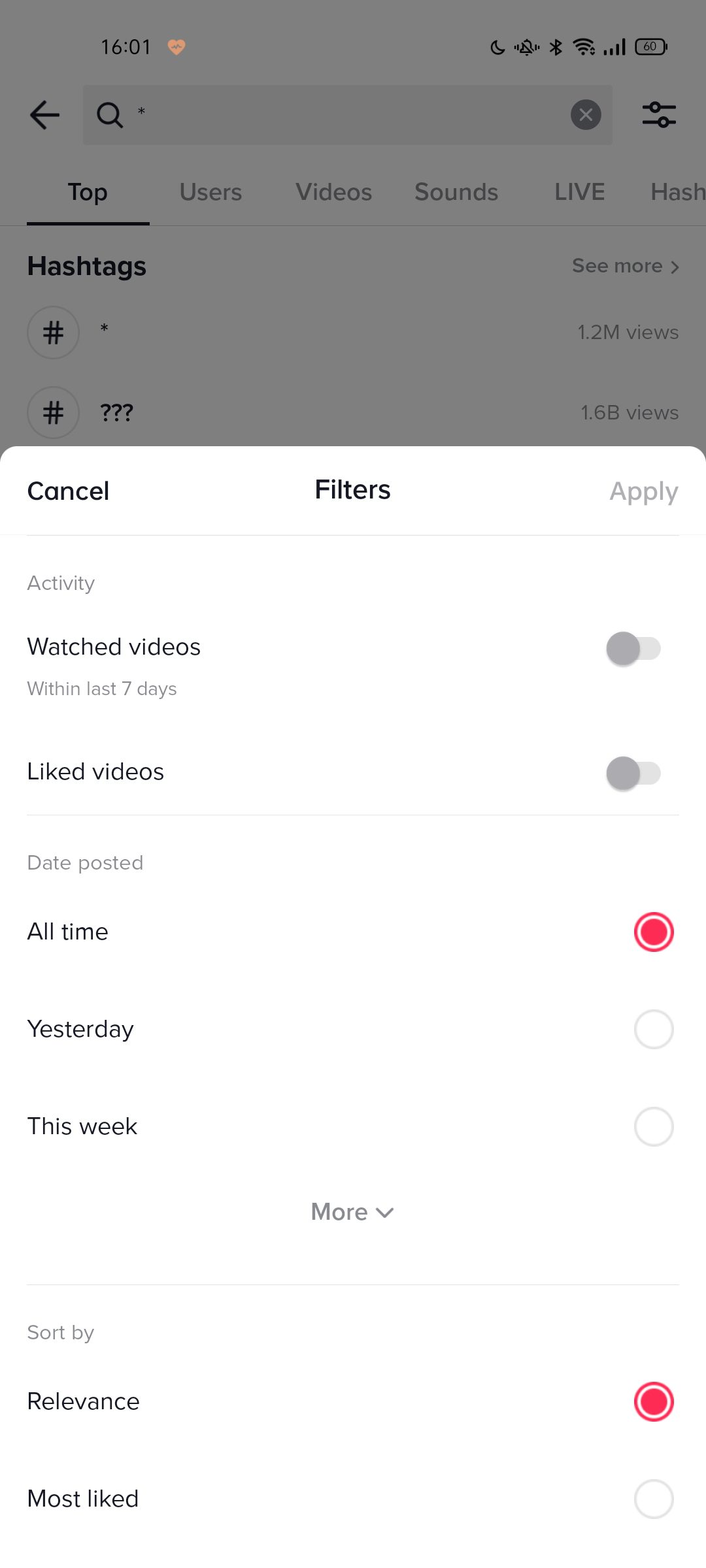See more hashtags results
Viewport: 706px width, 1568px height.
coord(625,266)
